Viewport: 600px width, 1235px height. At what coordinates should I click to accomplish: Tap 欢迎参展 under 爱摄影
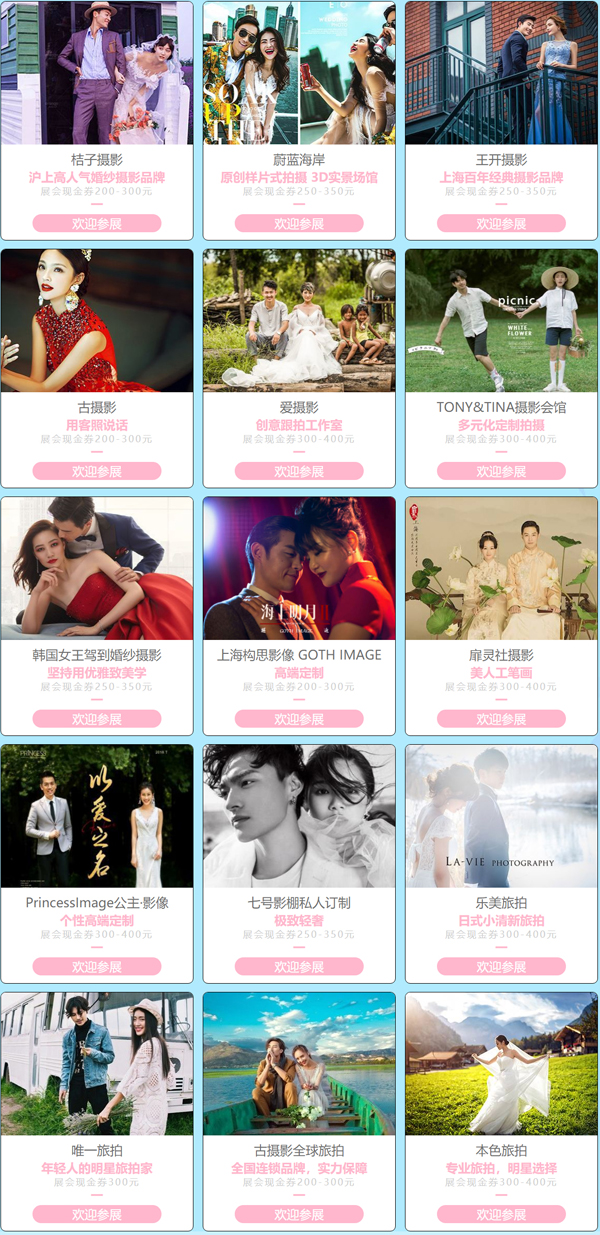tap(299, 471)
